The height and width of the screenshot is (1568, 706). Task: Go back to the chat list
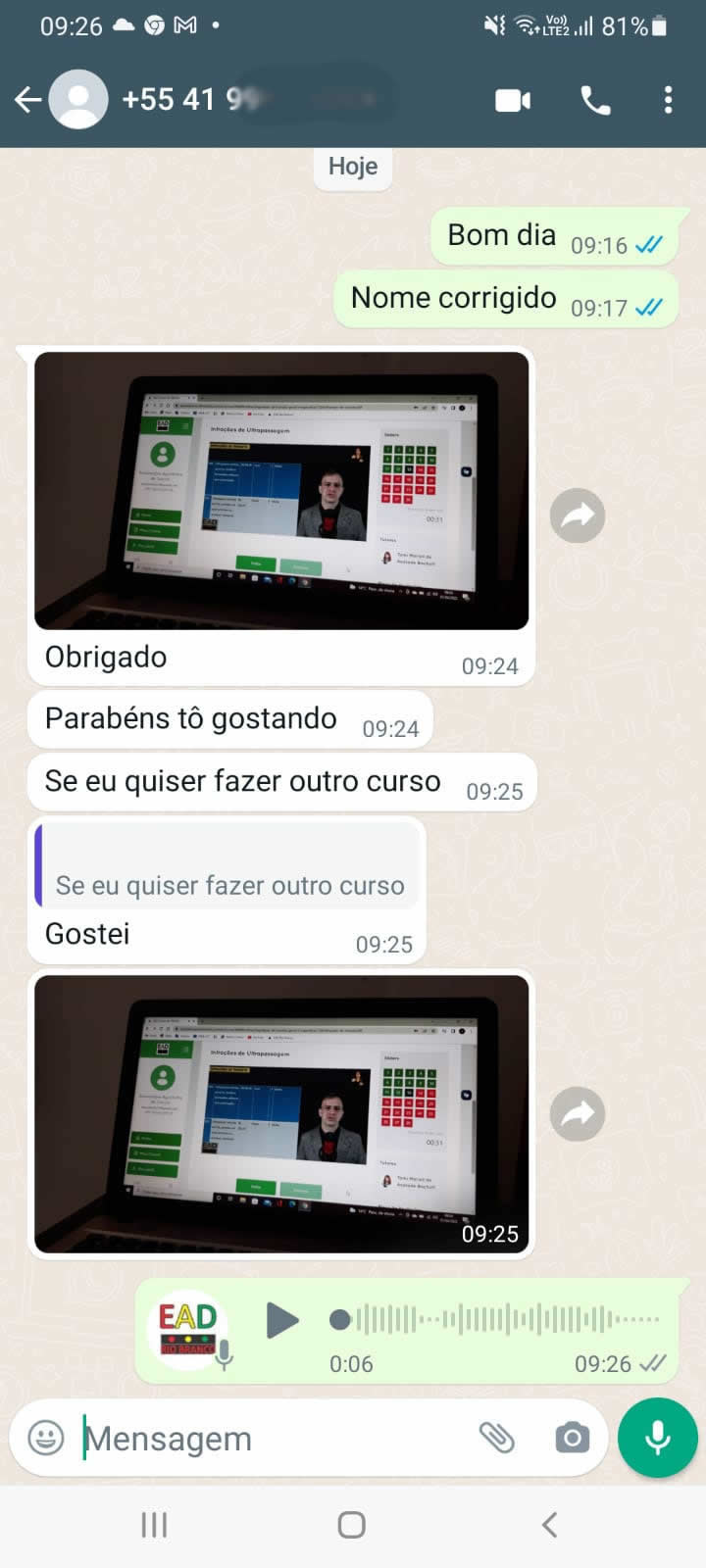27,100
